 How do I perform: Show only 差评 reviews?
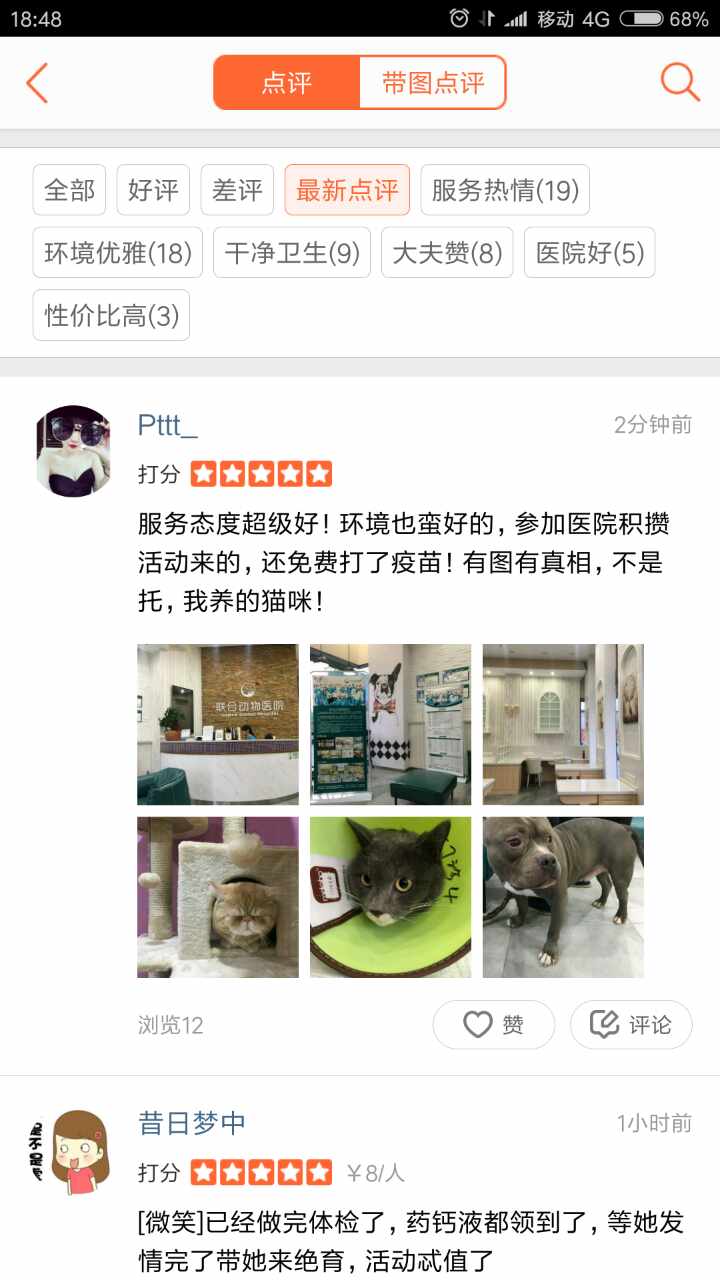tap(237, 190)
